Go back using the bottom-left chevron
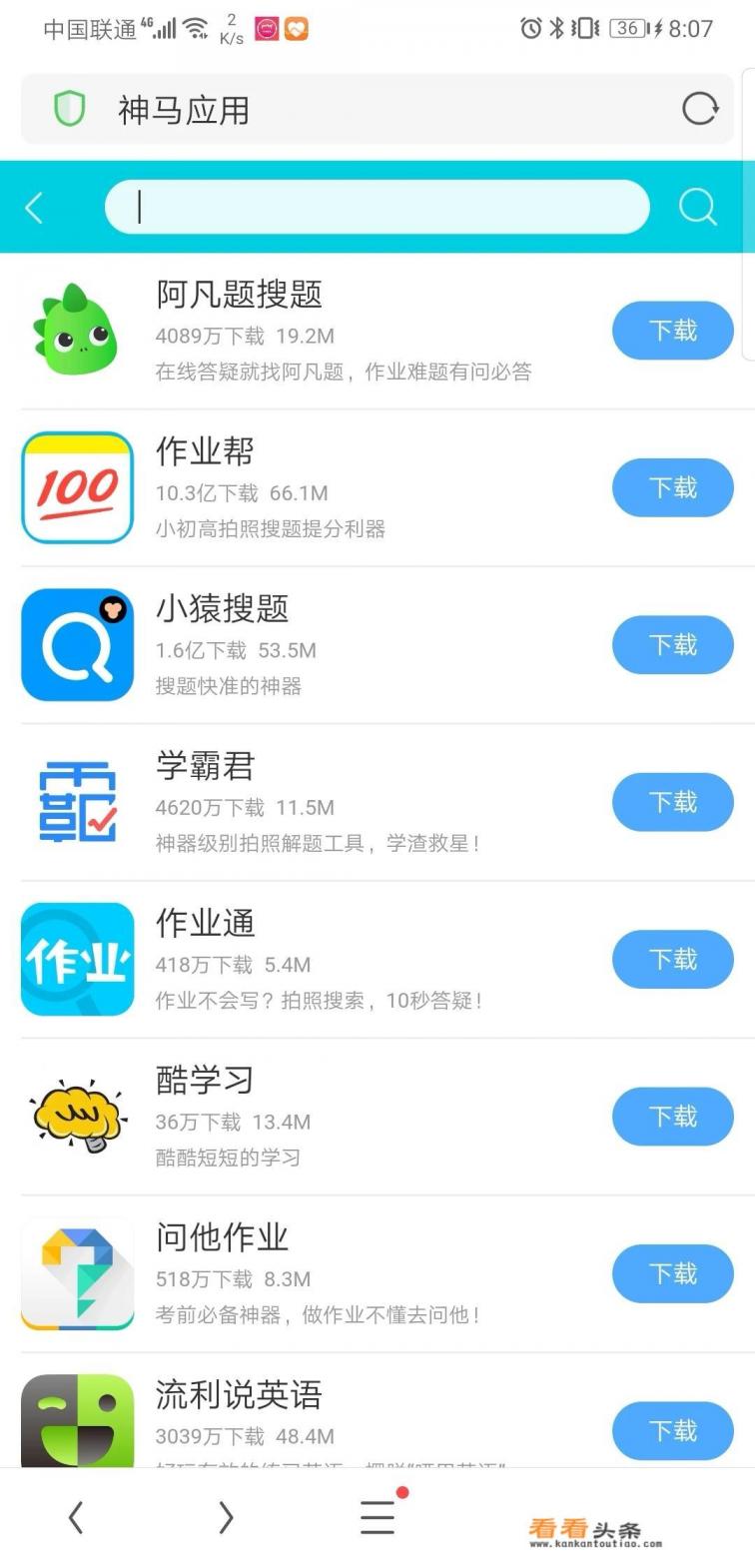 pyautogui.click(x=76, y=1516)
